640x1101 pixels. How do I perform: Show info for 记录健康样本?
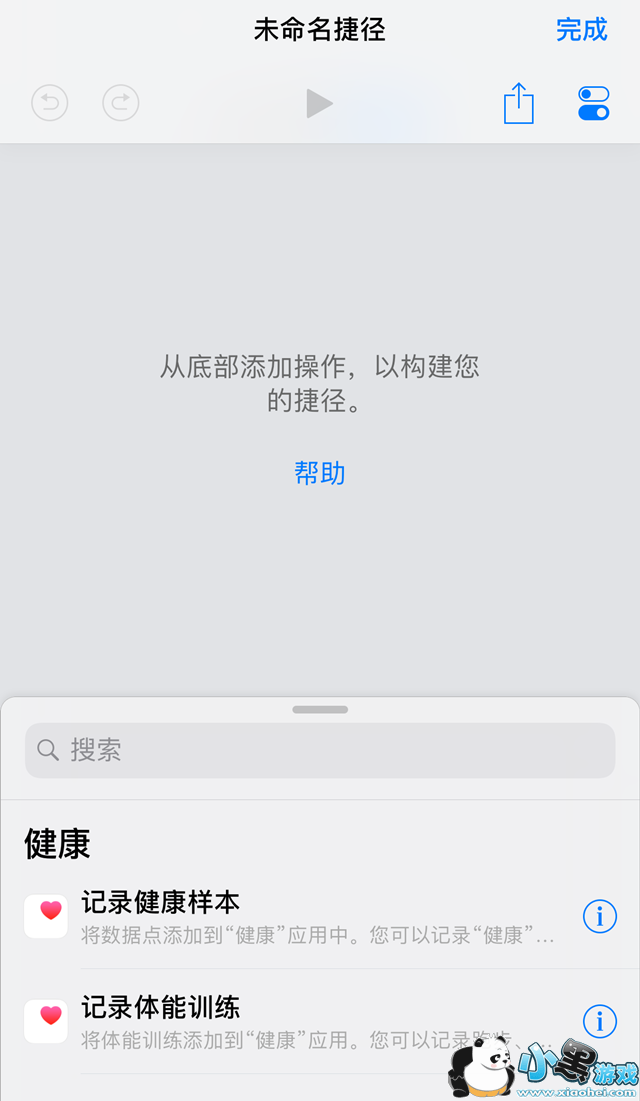tap(600, 916)
